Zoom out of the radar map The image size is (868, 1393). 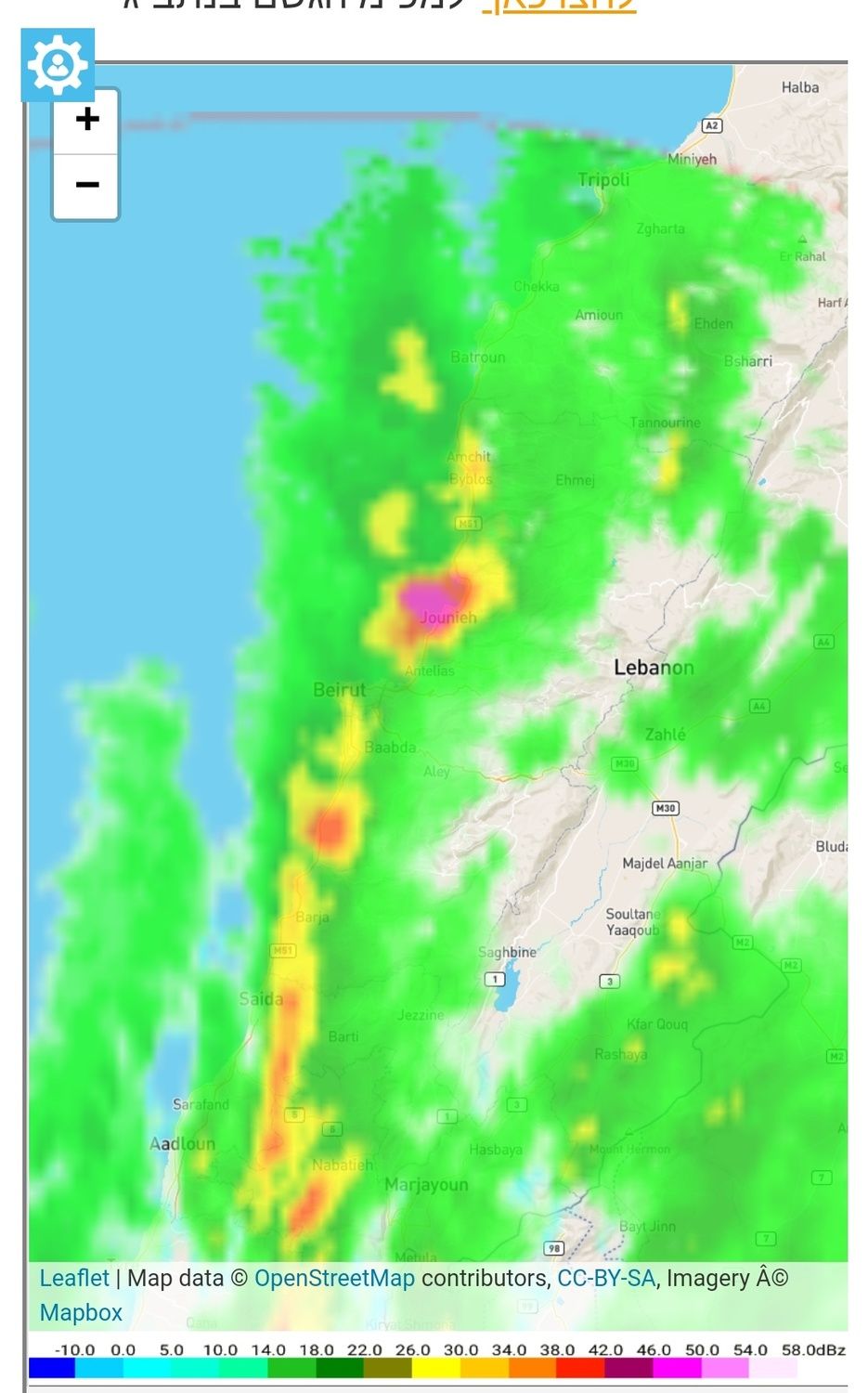86,185
